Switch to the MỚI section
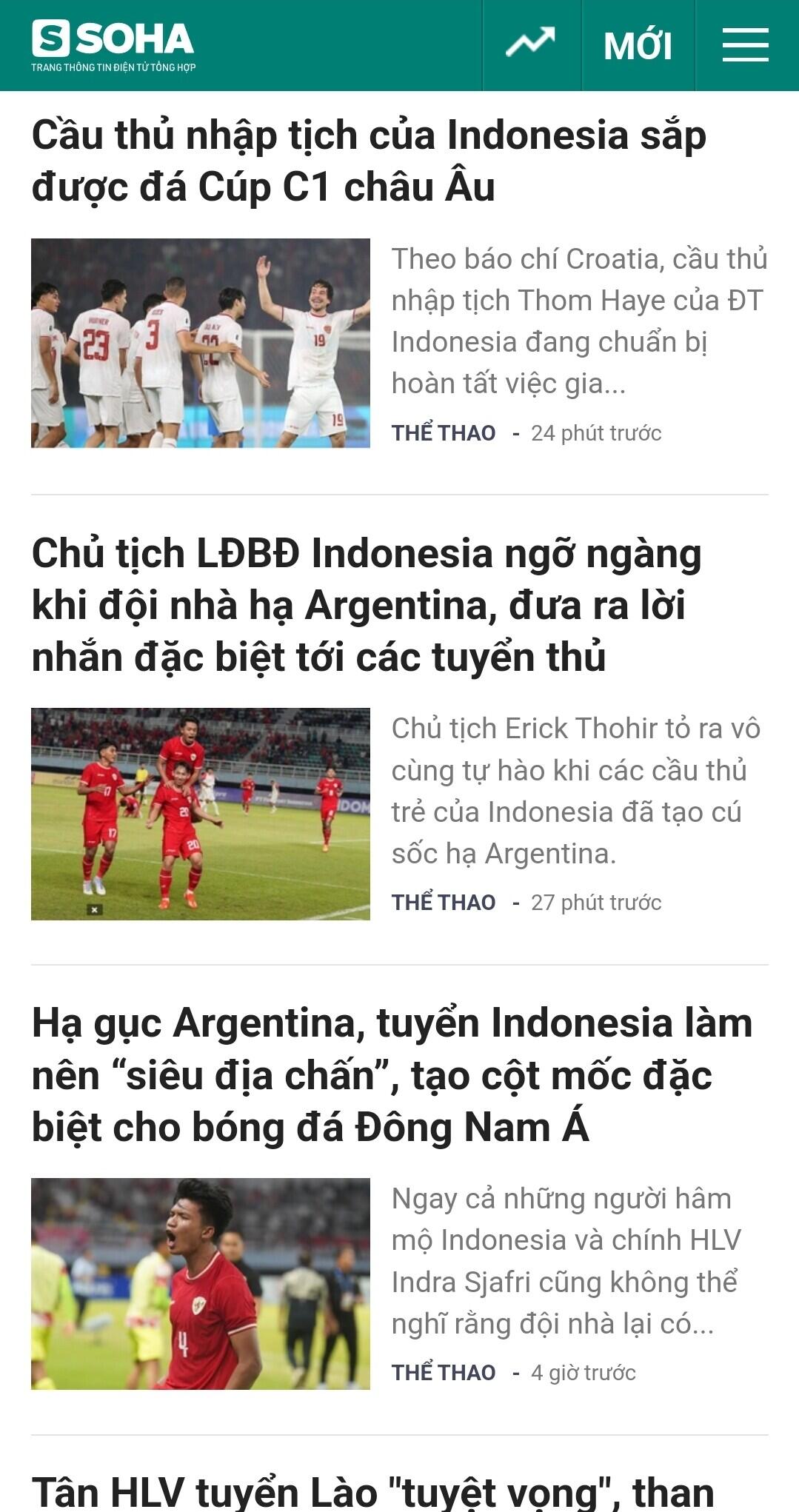Image resolution: width=799 pixels, height=1512 pixels. pos(638,46)
